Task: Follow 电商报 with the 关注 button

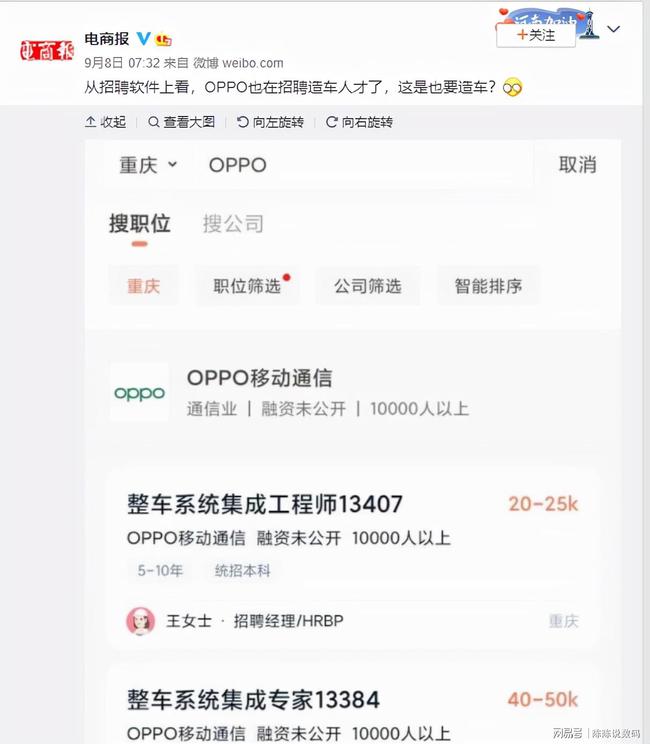Action: (536, 34)
